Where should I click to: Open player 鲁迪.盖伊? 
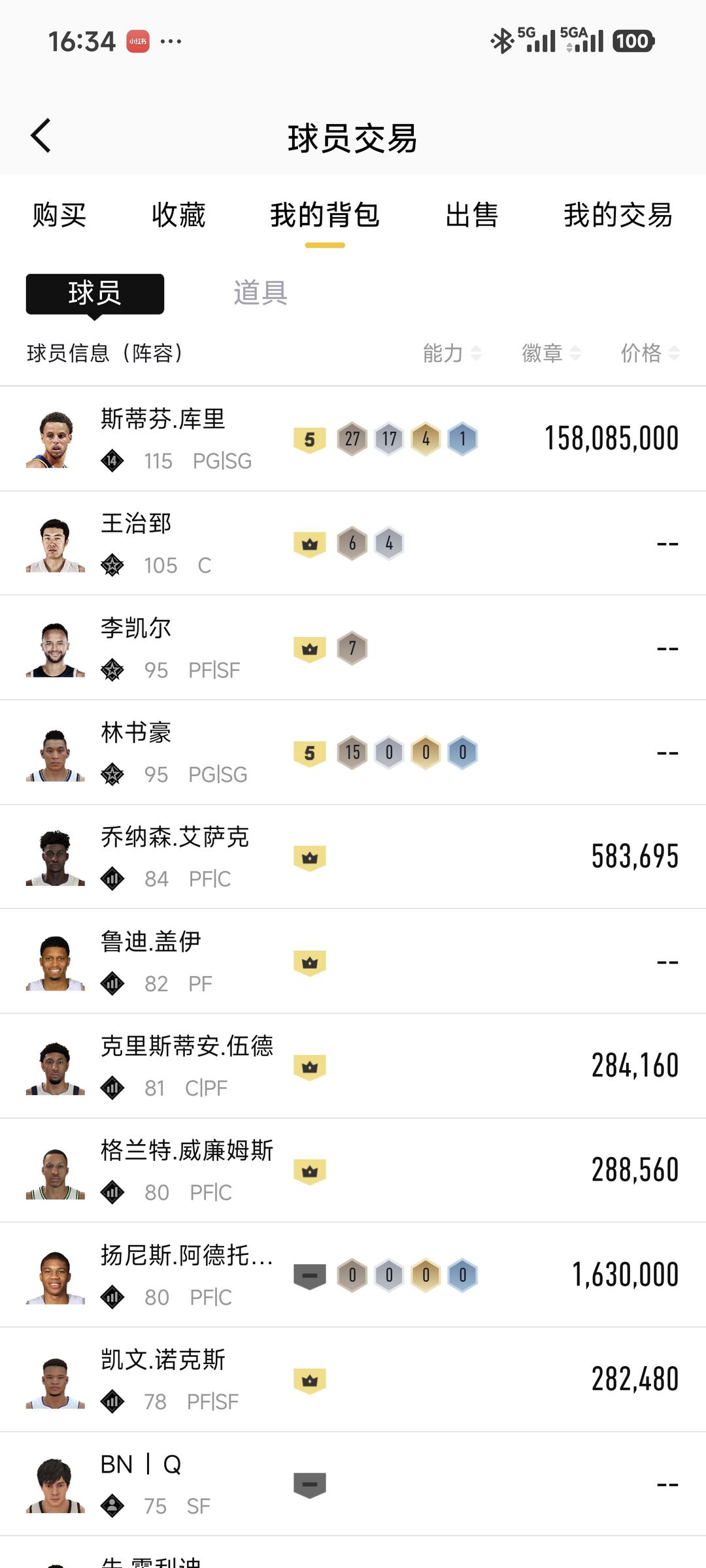click(x=353, y=961)
